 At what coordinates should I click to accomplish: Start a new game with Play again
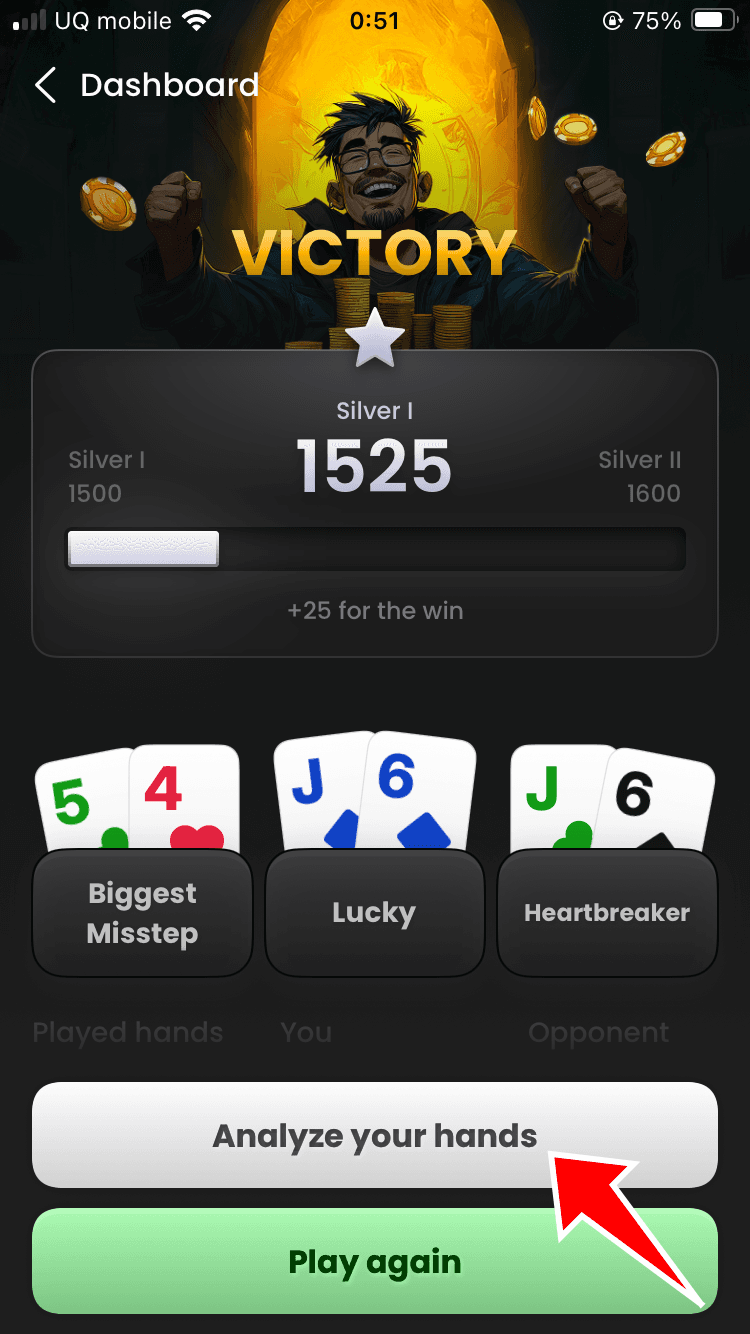pos(375,1261)
